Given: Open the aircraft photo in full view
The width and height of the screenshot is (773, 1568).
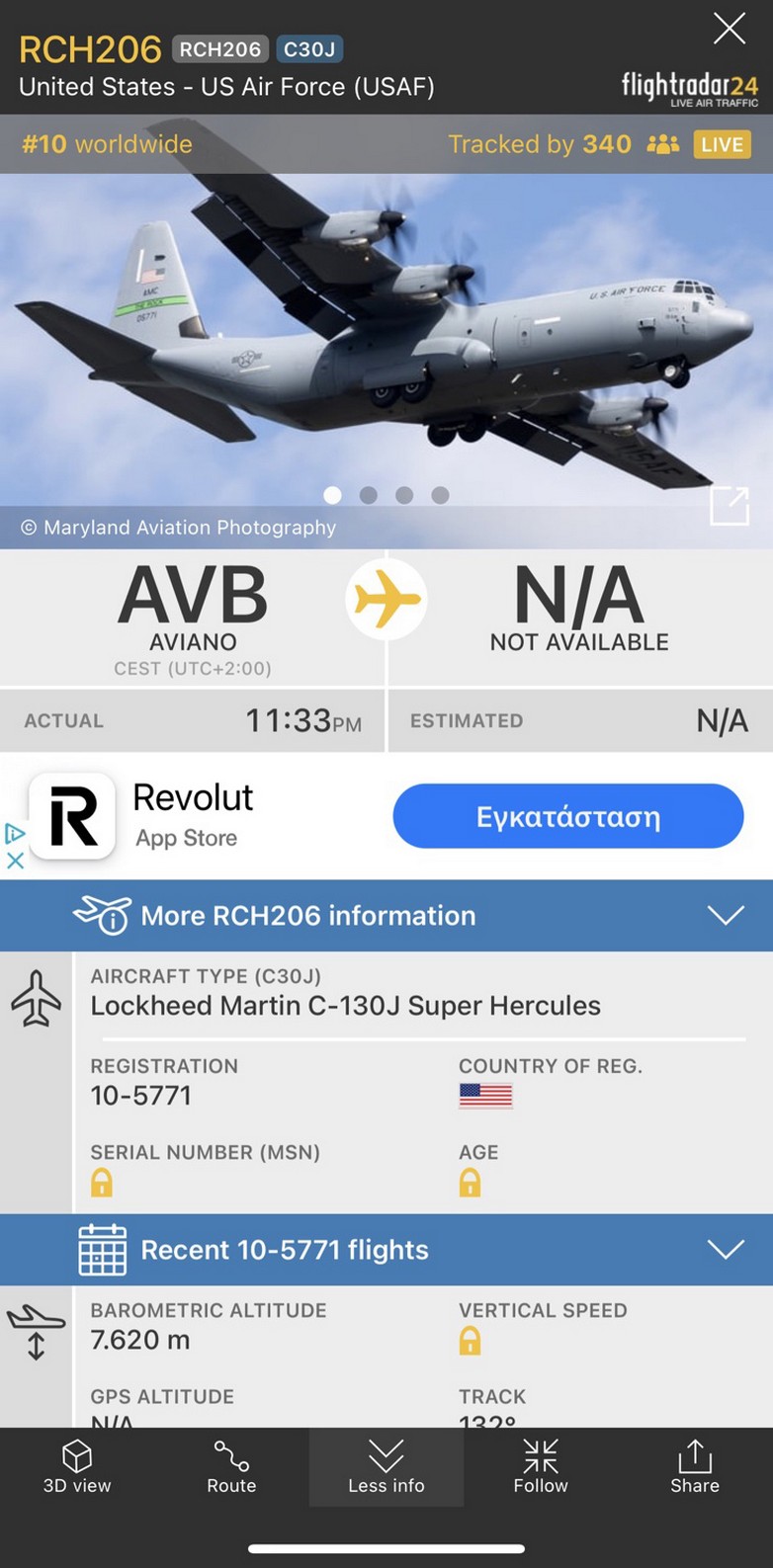Looking at the screenshot, I should 730,506.
